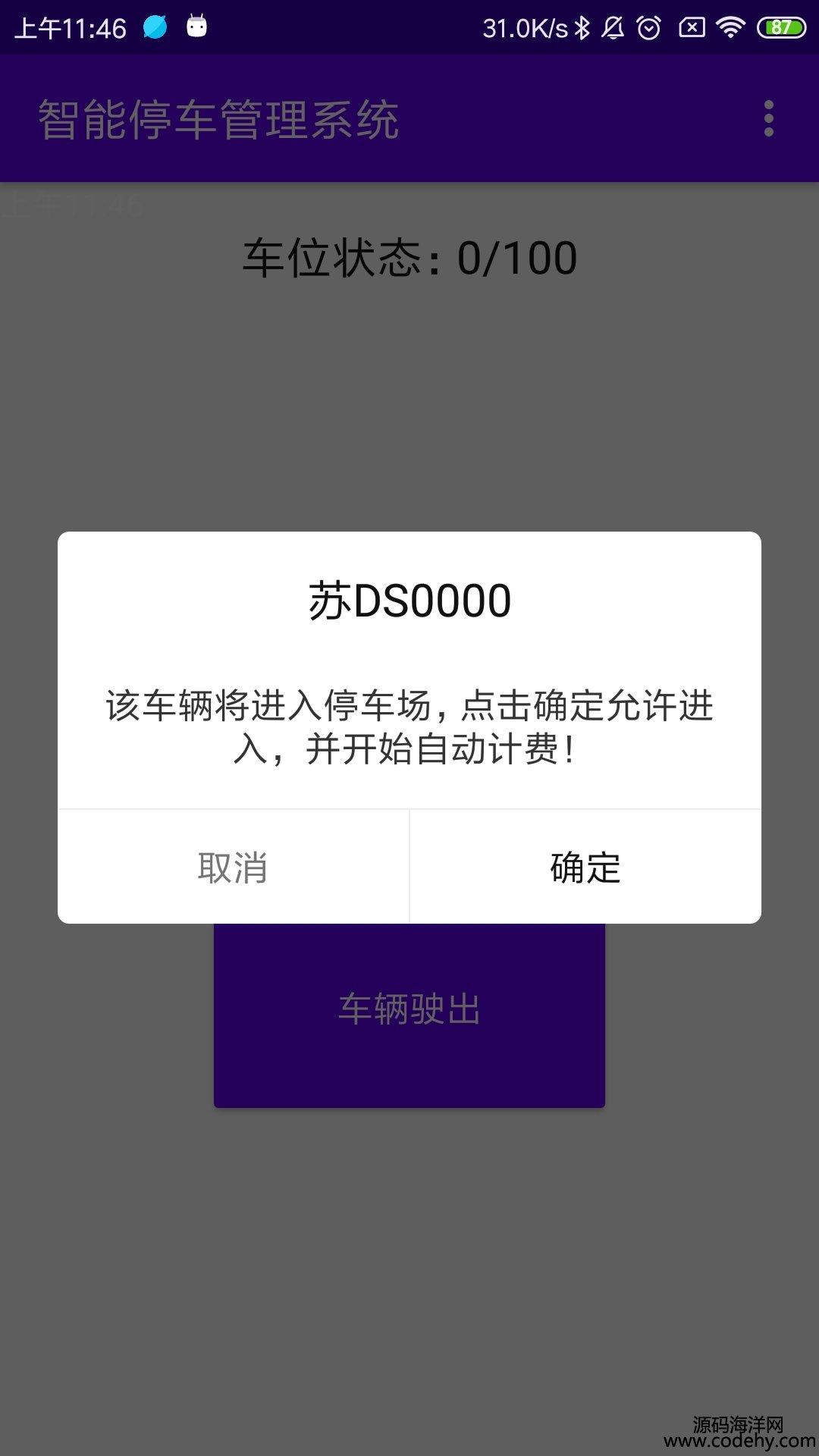Cancel the dialog with 取消

[x=233, y=867]
